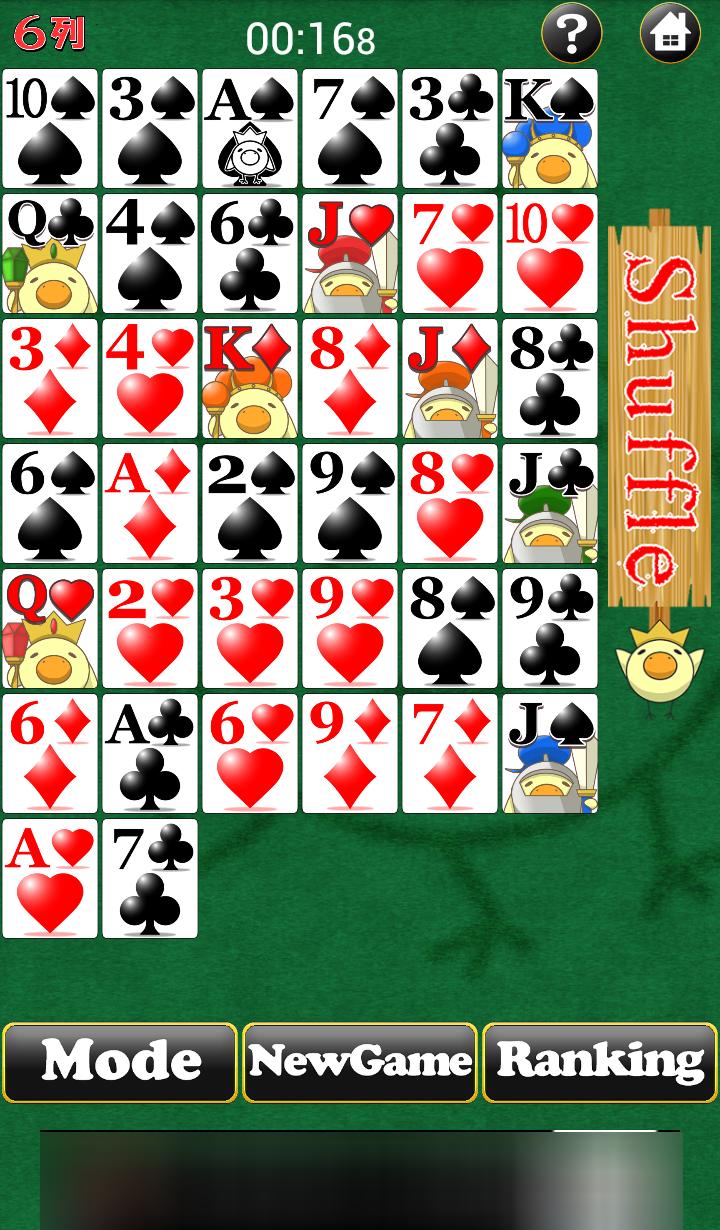Viewport: 720px width, 1230px height.
Task: Tap the King of Diamonds card
Action: pos(250,378)
